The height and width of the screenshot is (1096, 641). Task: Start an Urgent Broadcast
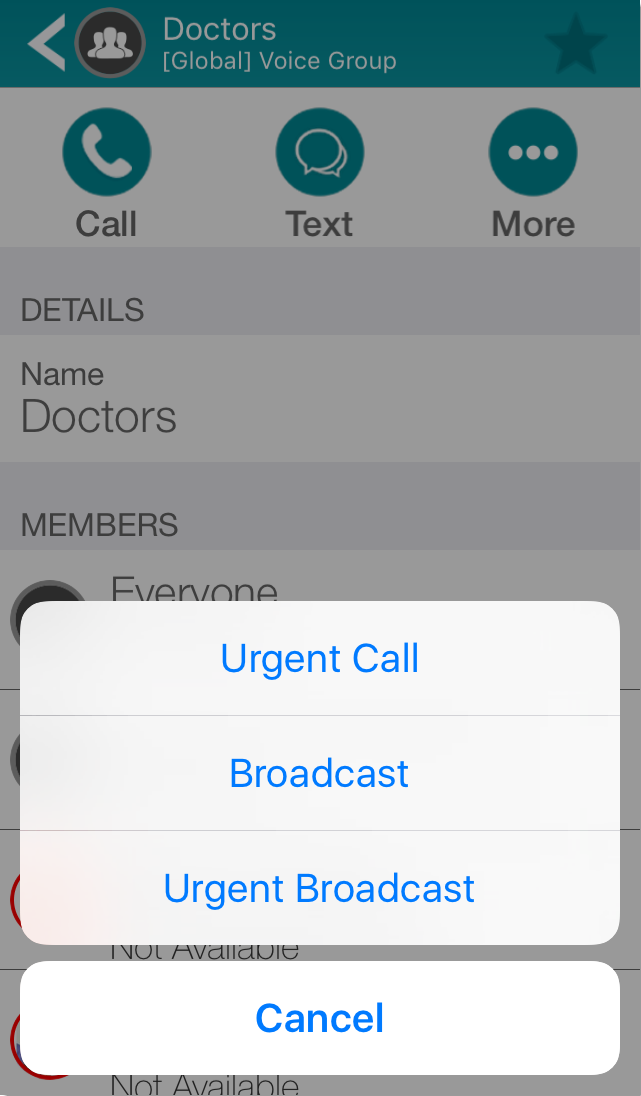(320, 888)
